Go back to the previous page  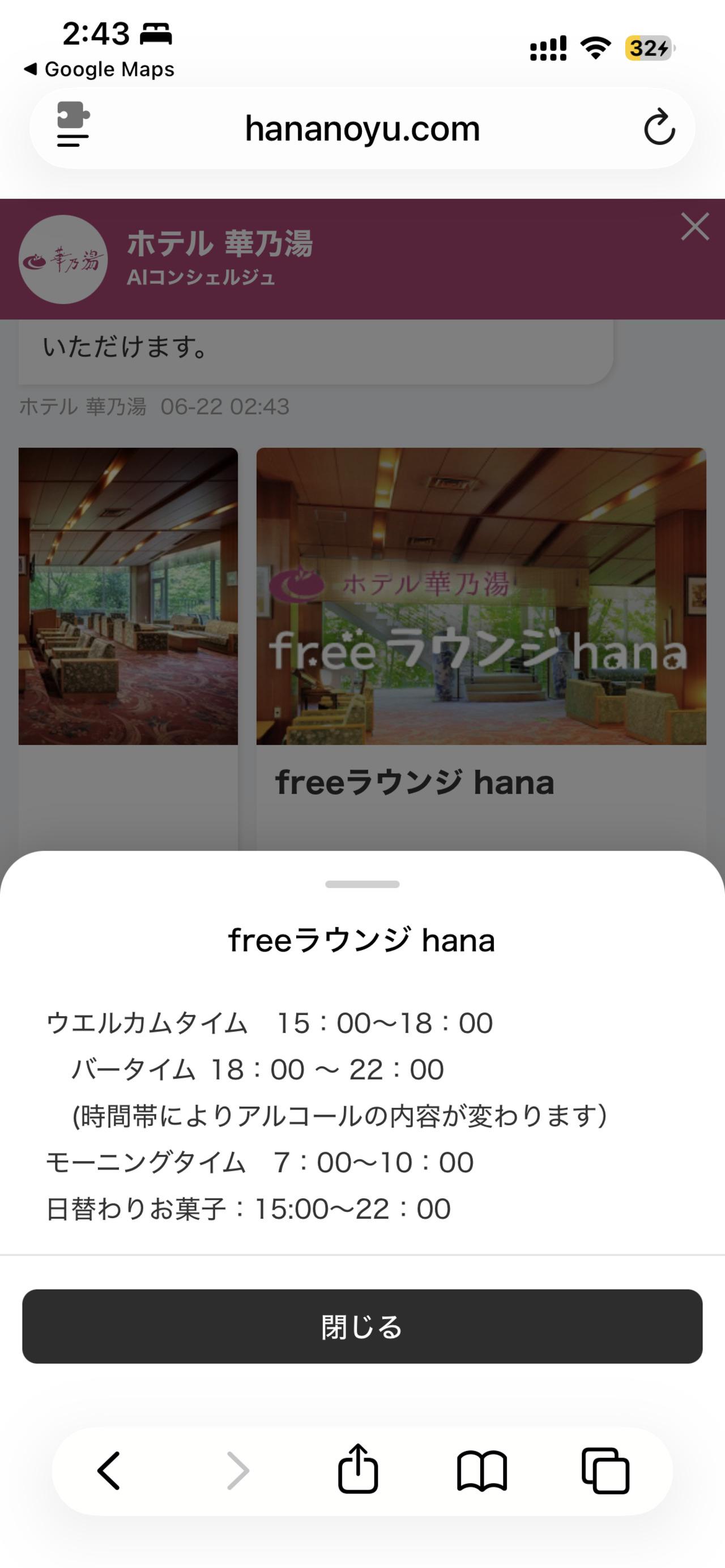[x=110, y=1471]
